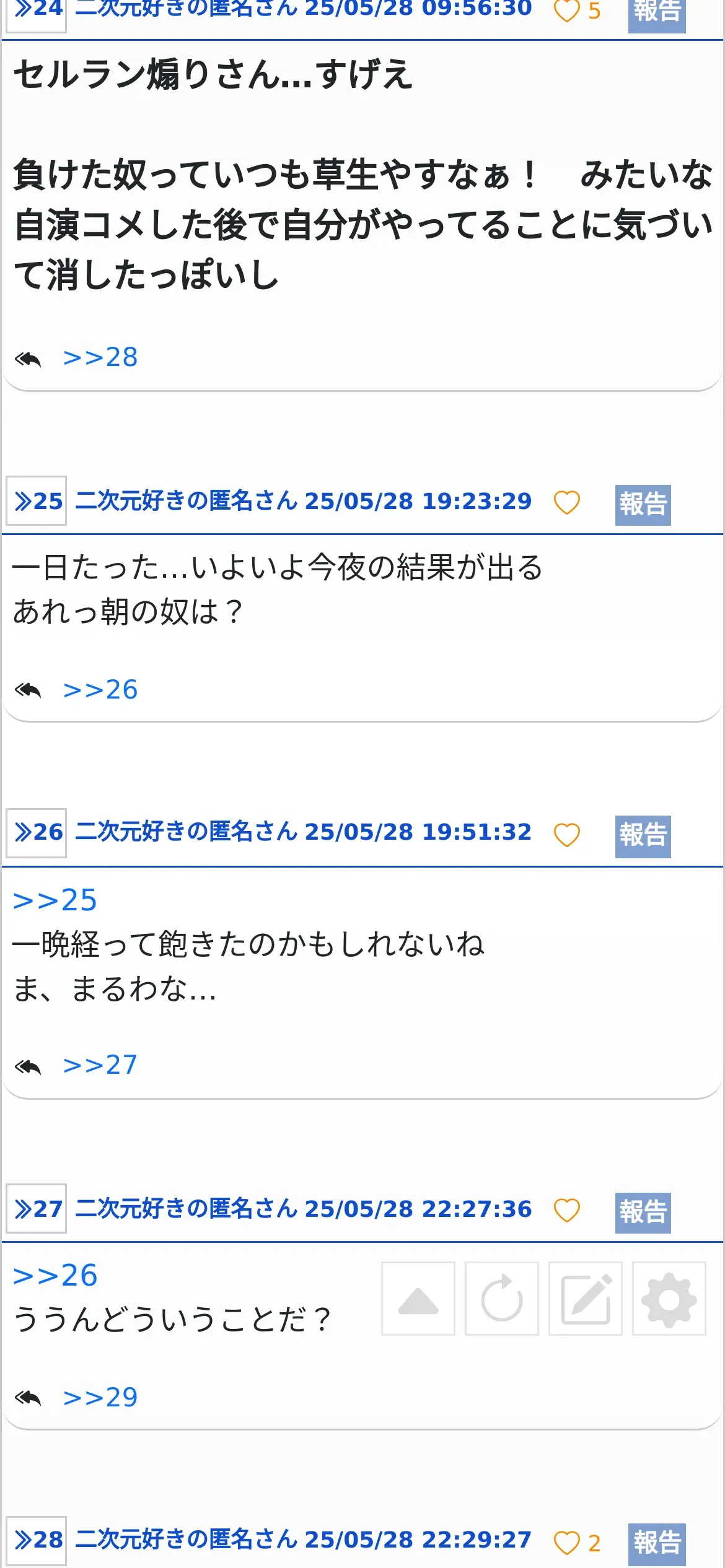This screenshot has width=725, height=1568.
Task: Jump to top with the up arrow
Action: pyautogui.click(x=418, y=1299)
